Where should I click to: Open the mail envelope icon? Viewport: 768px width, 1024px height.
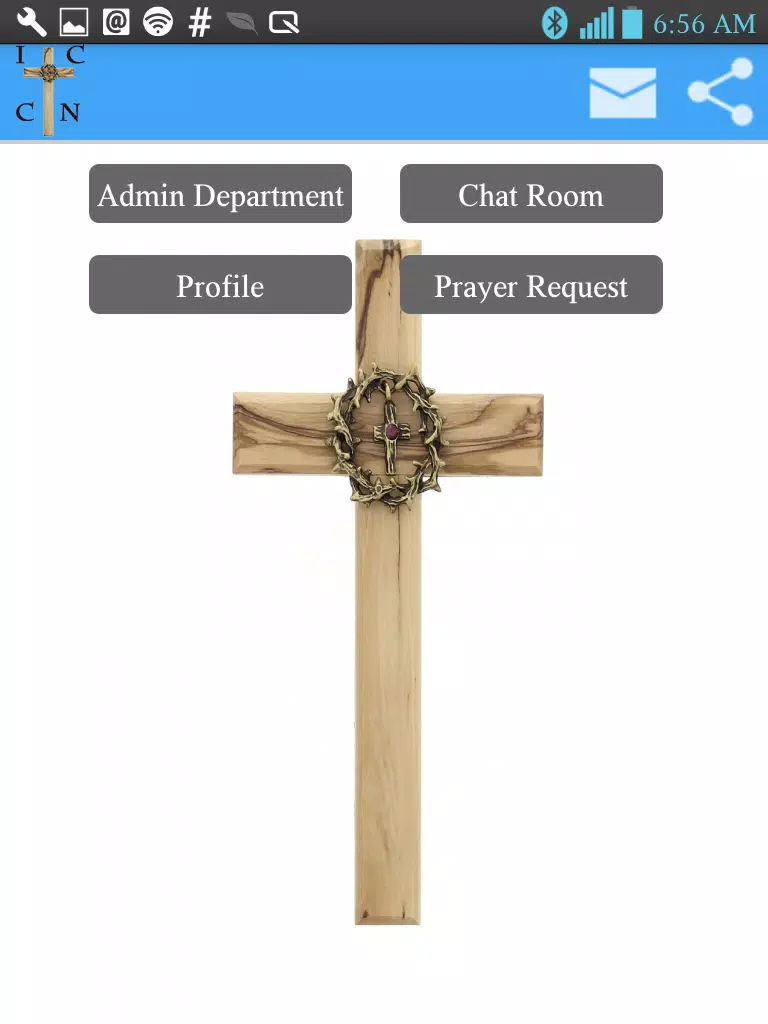[622, 93]
